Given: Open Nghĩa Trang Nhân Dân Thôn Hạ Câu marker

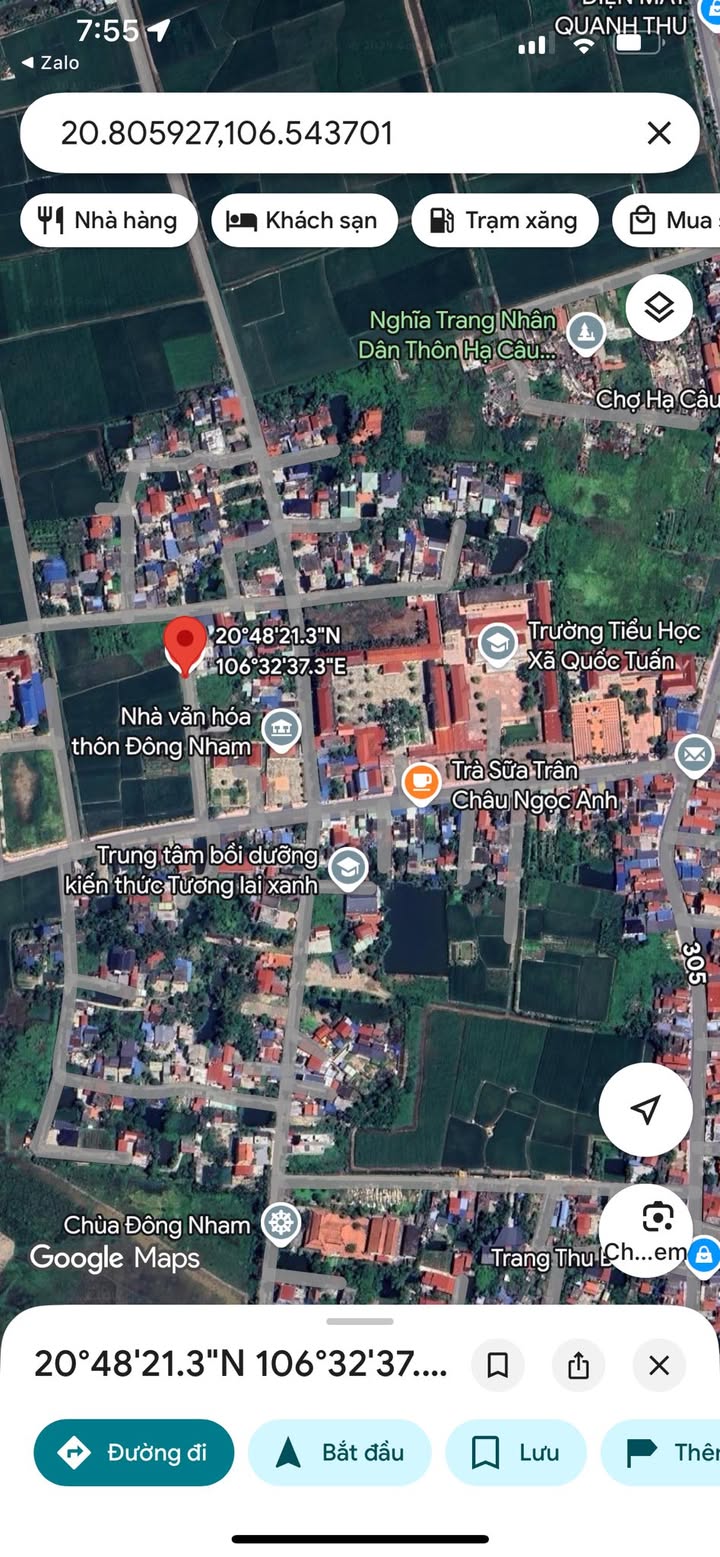Looking at the screenshot, I should (585, 333).
